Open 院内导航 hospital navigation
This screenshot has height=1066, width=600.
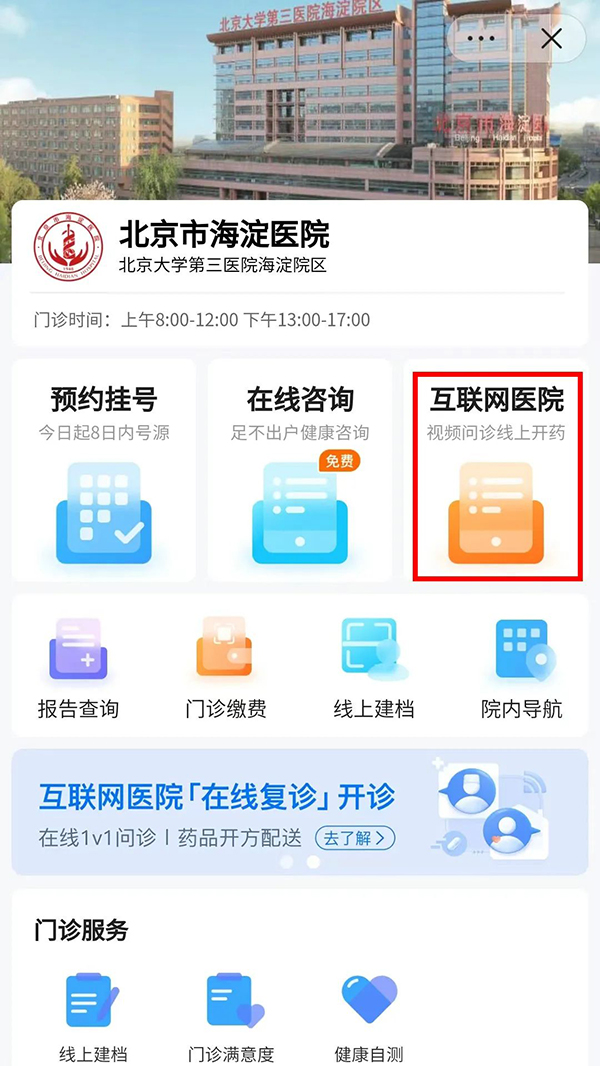(521, 667)
